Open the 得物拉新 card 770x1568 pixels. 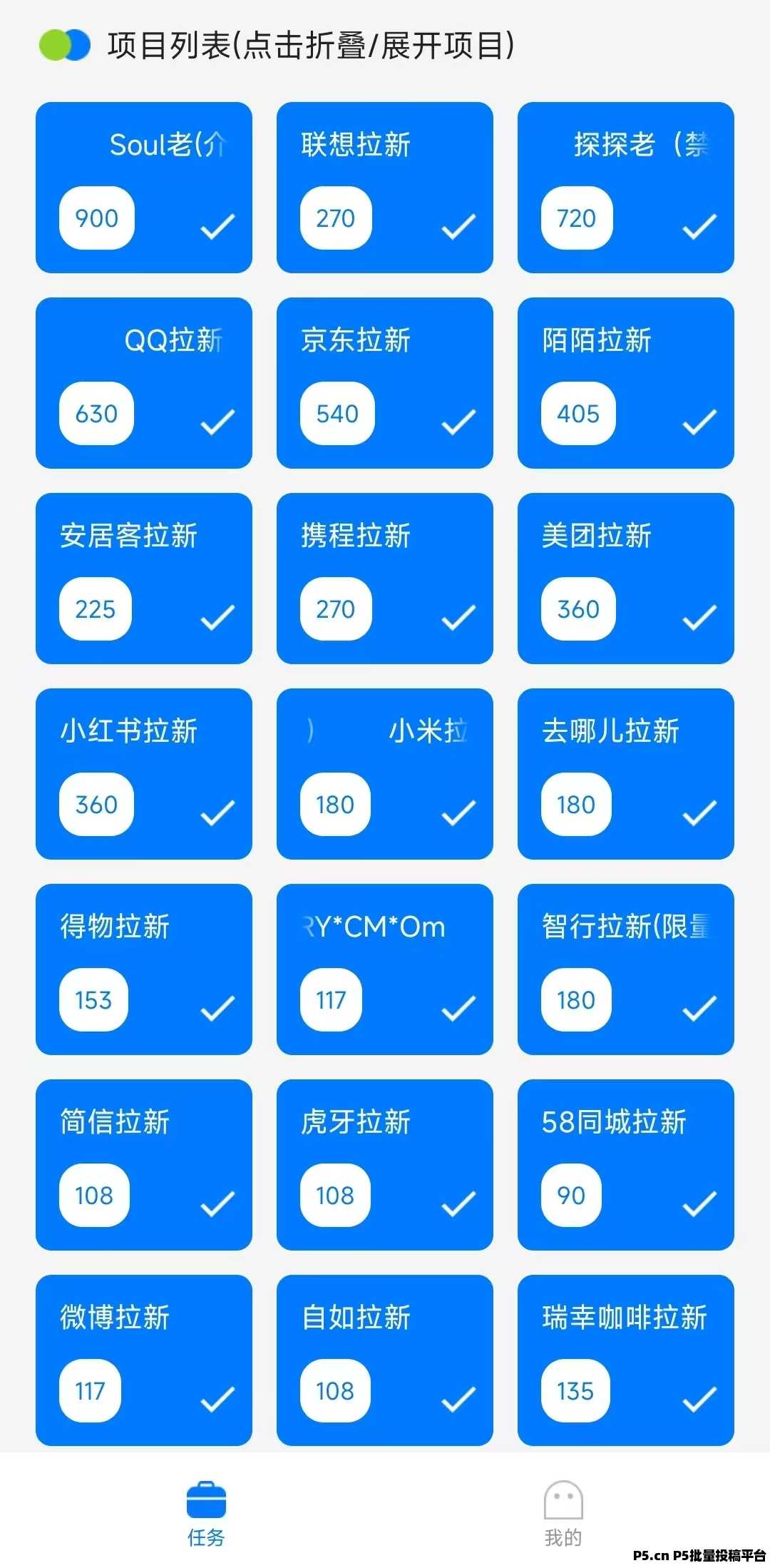(x=143, y=969)
